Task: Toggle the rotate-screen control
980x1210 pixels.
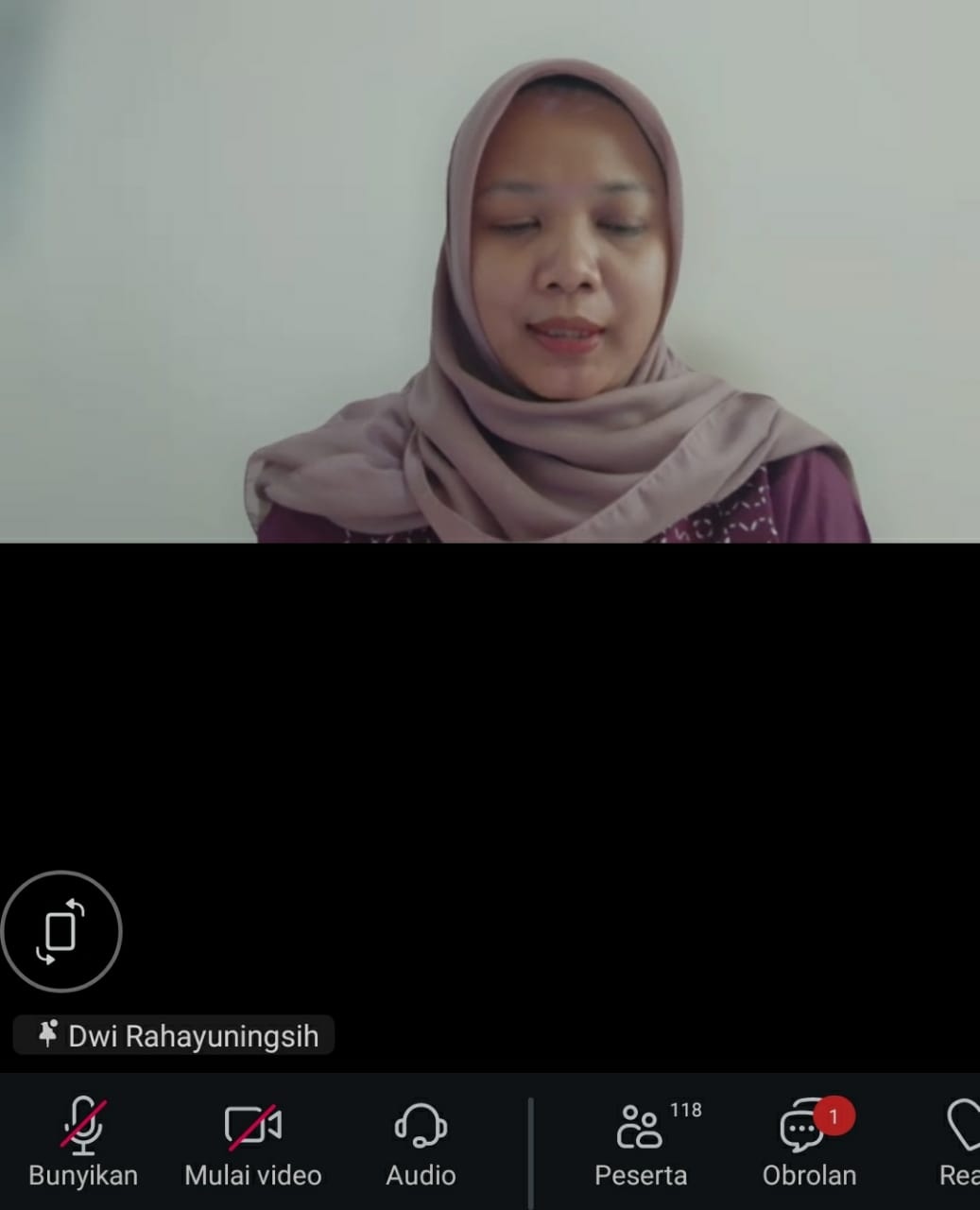Action: point(60,931)
